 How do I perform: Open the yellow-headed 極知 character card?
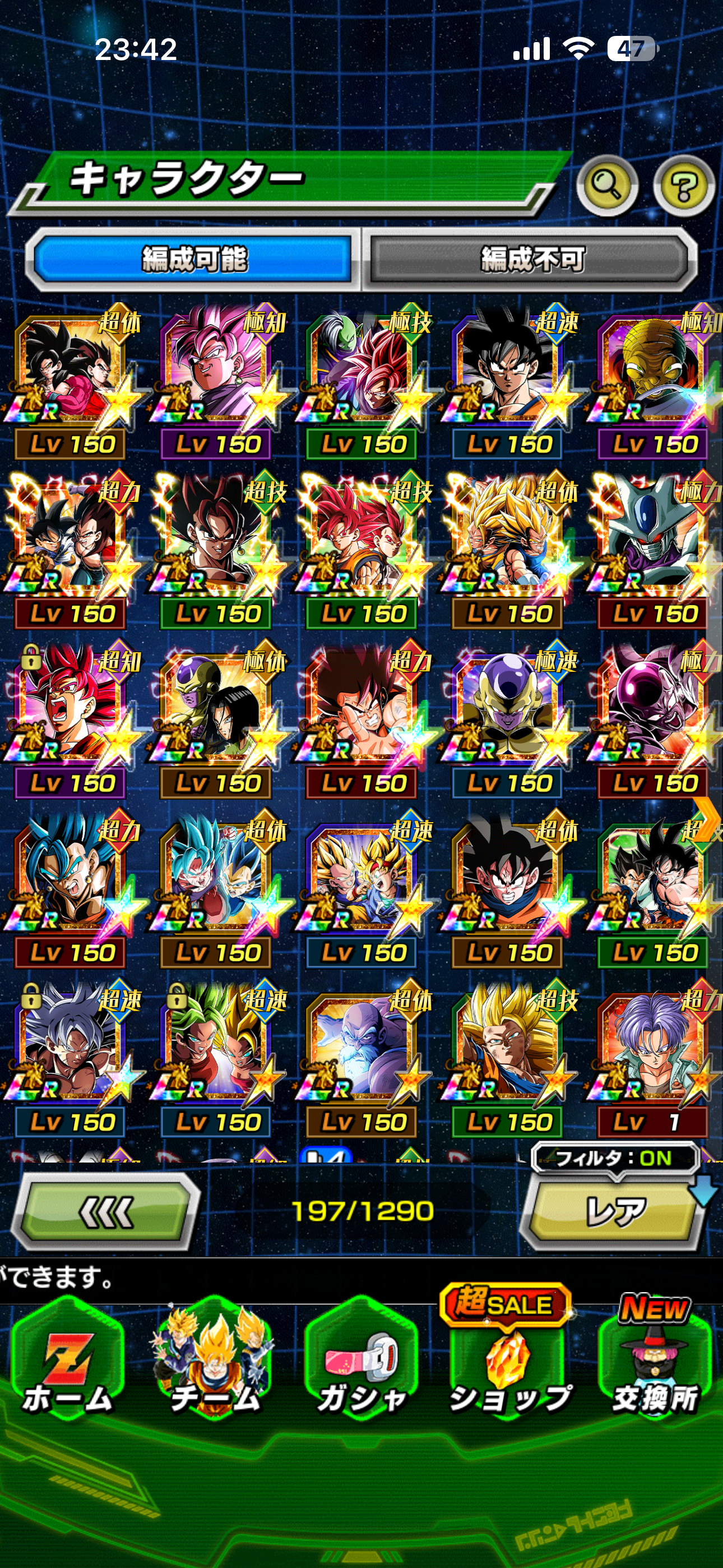pyautogui.click(x=653, y=380)
